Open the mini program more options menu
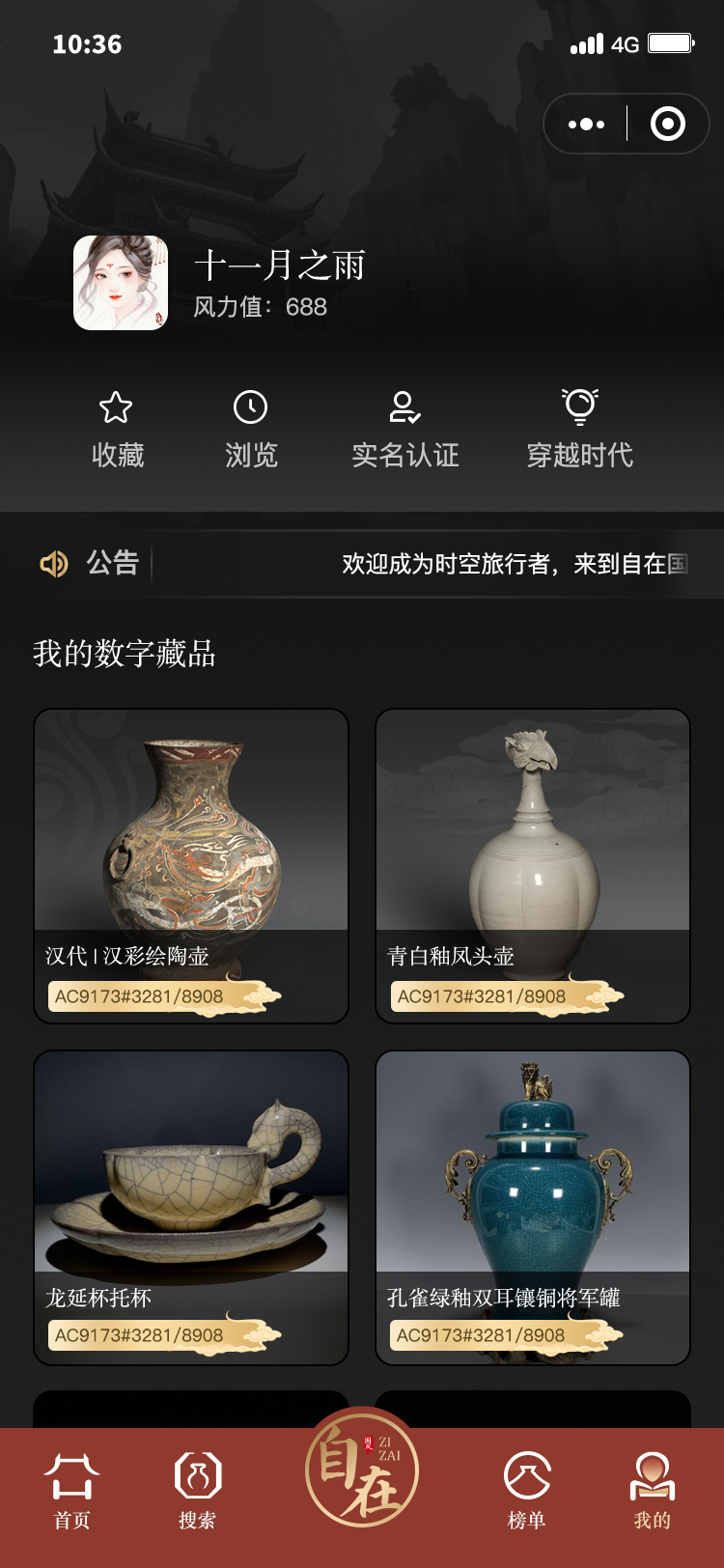 click(586, 124)
